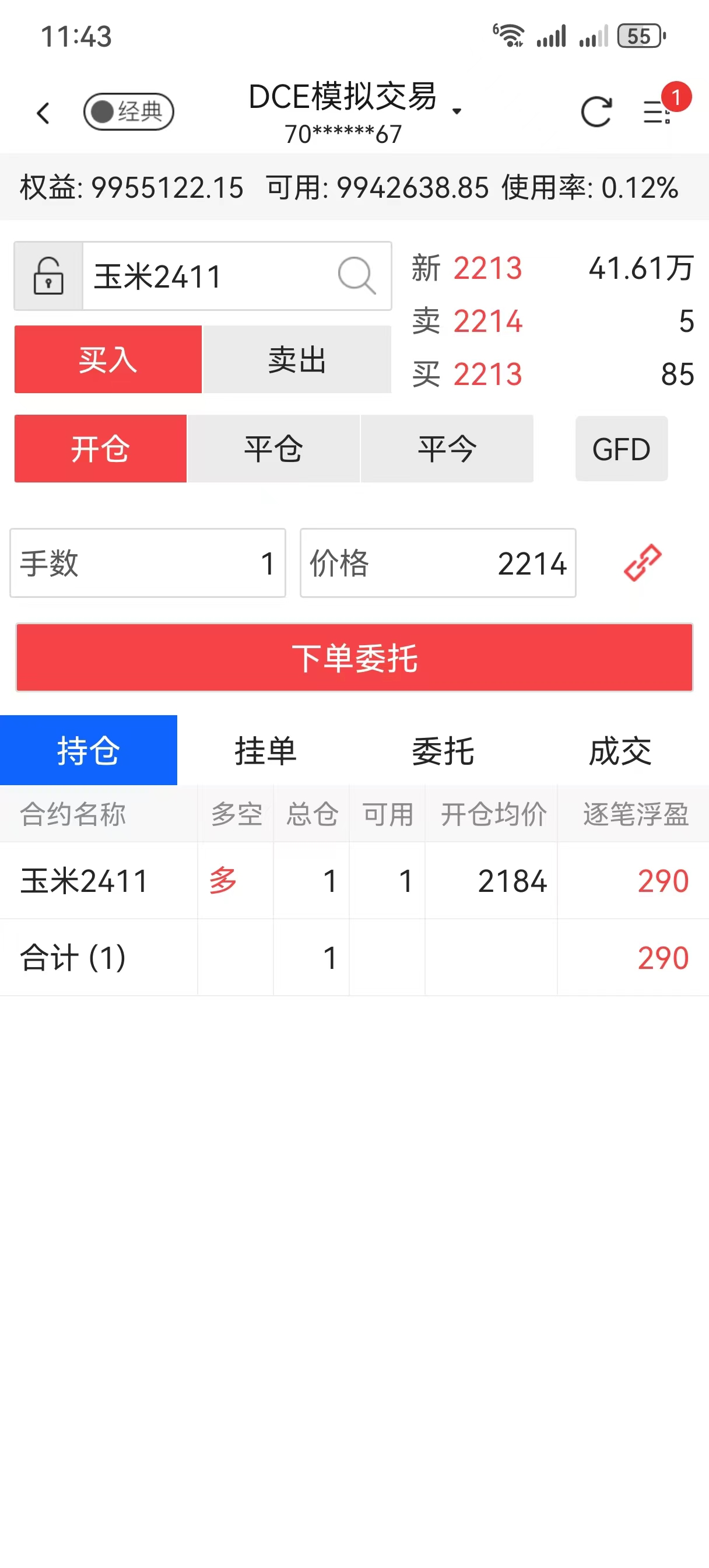
Task: Choose the 平今 order type
Action: 447,449
